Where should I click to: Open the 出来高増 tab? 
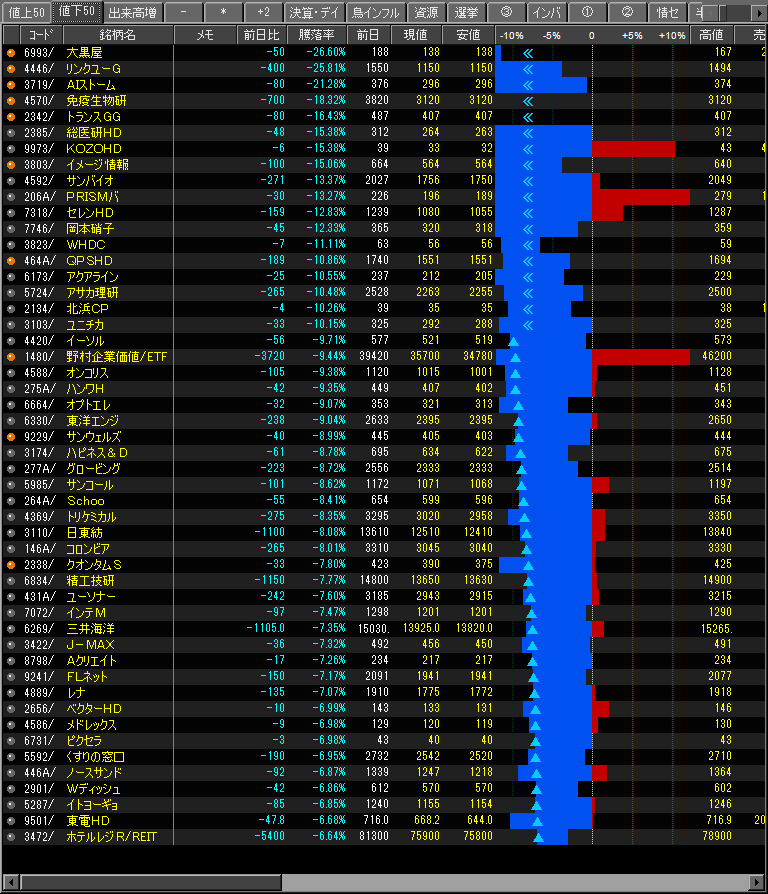pos(130,12)
